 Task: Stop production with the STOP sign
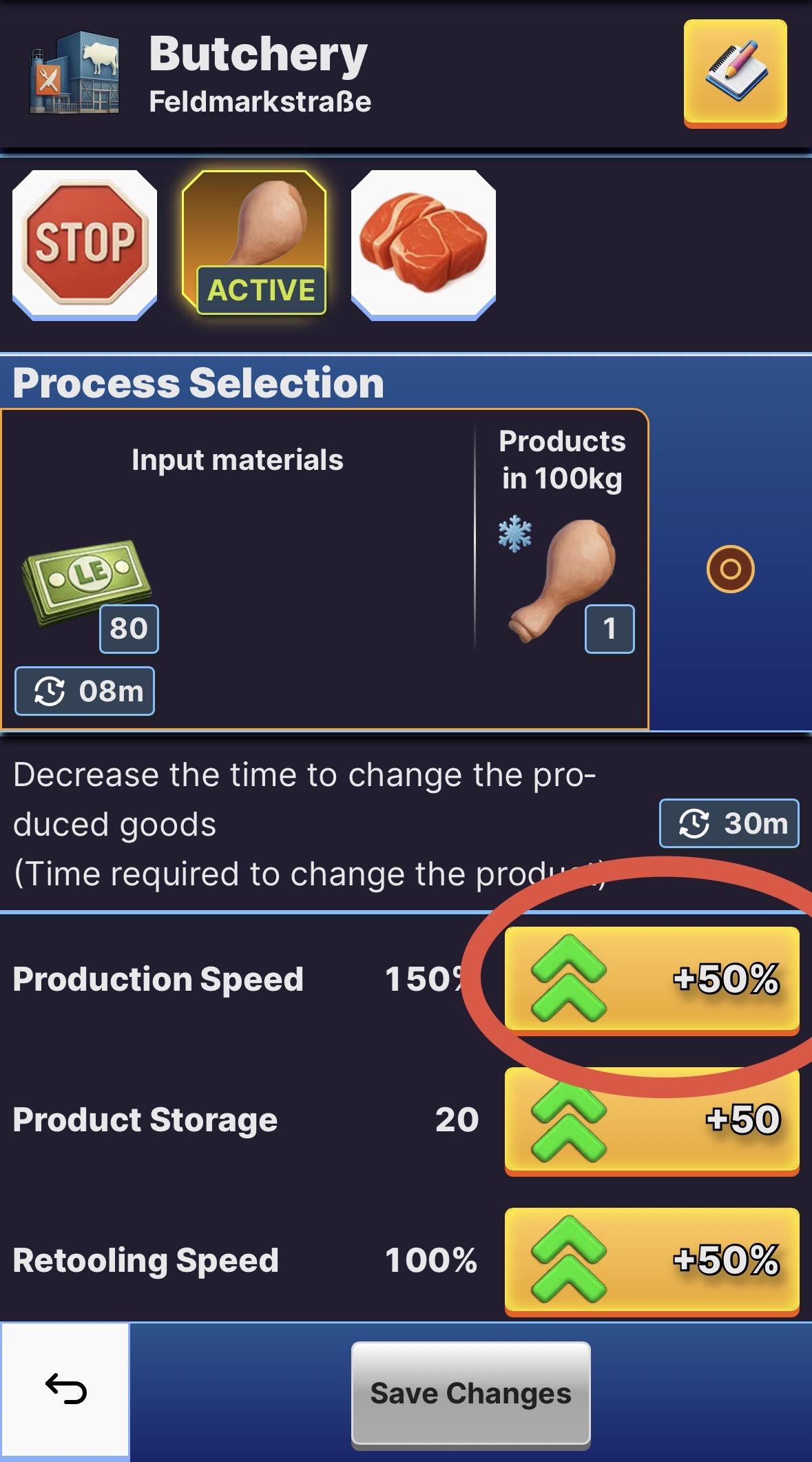[85, 244]
